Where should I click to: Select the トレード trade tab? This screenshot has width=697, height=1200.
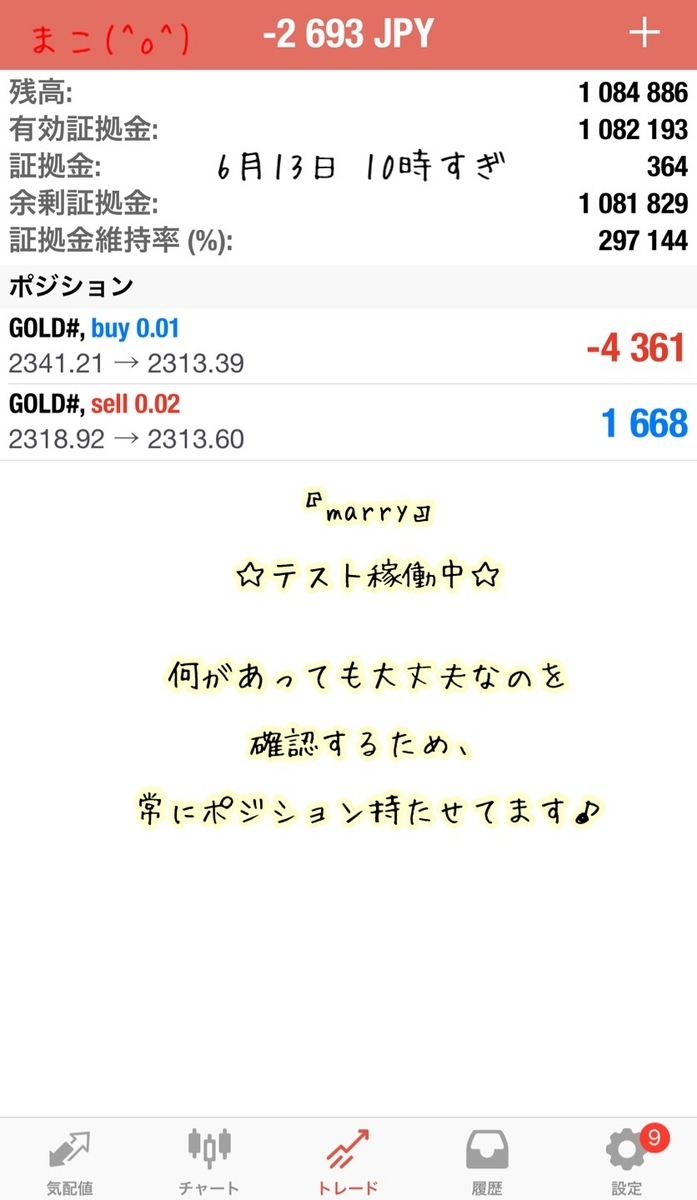(x=348, y=1162)
